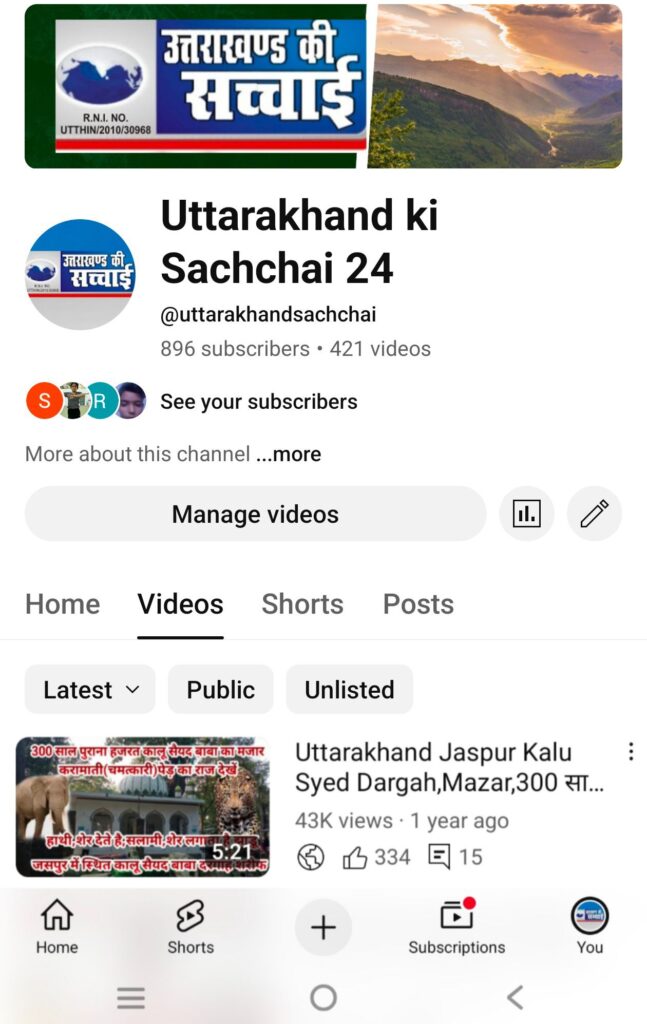The height and width of the screenshot is (1024, 647).
Task: Switch to the Shorts channel tab
Action: pyautogui.click(x=302, y=604)
